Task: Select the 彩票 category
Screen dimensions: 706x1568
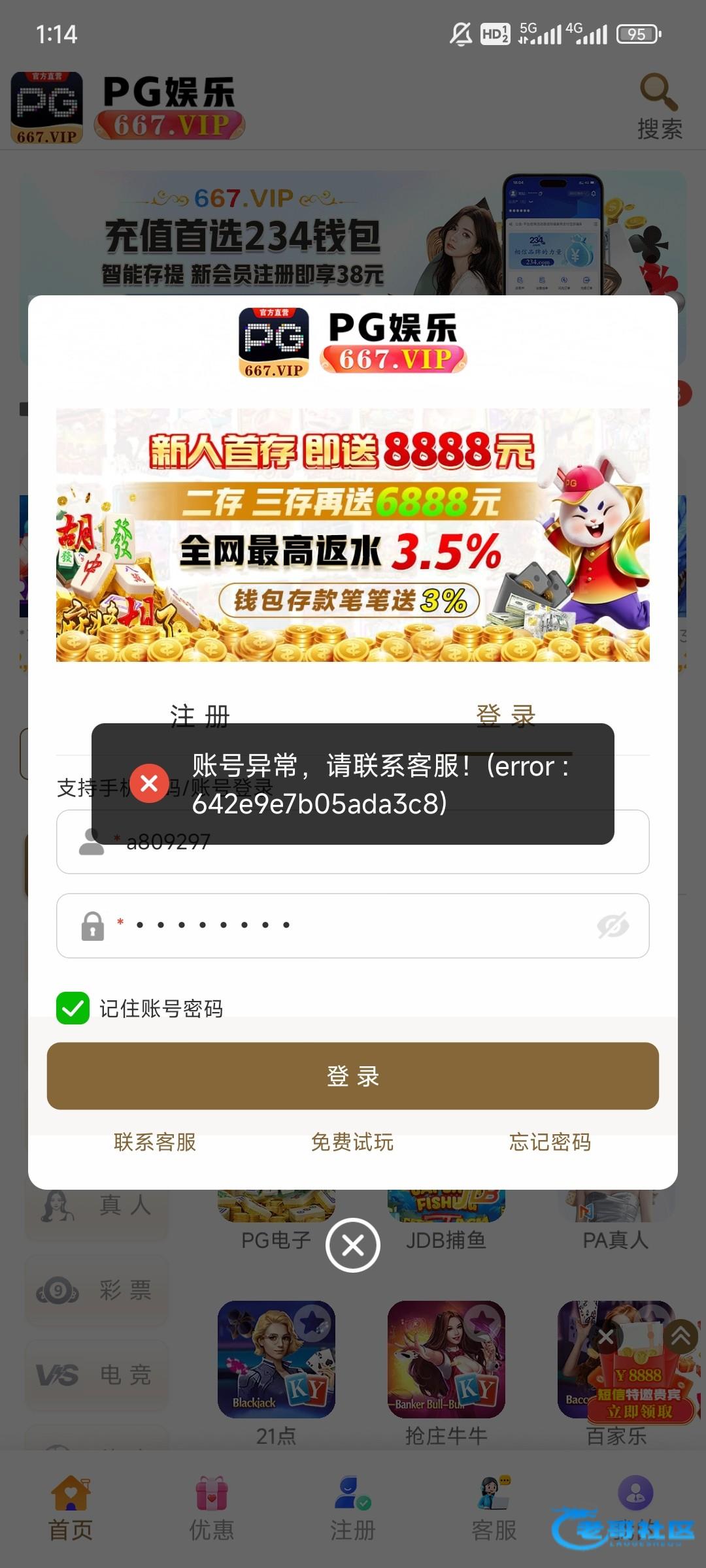Action: coord(97,1291)
